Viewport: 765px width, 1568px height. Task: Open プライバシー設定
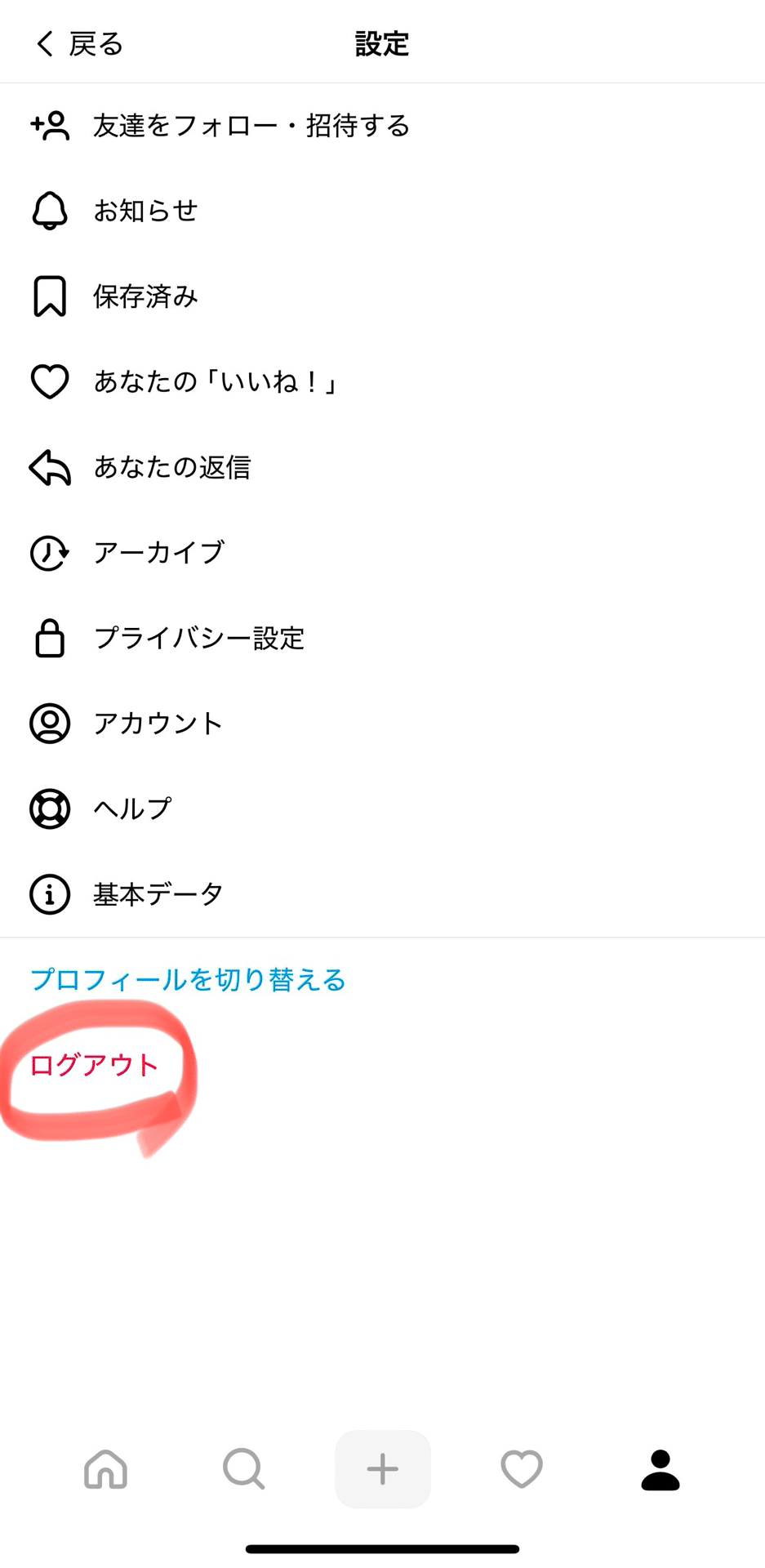pos(382,638)
